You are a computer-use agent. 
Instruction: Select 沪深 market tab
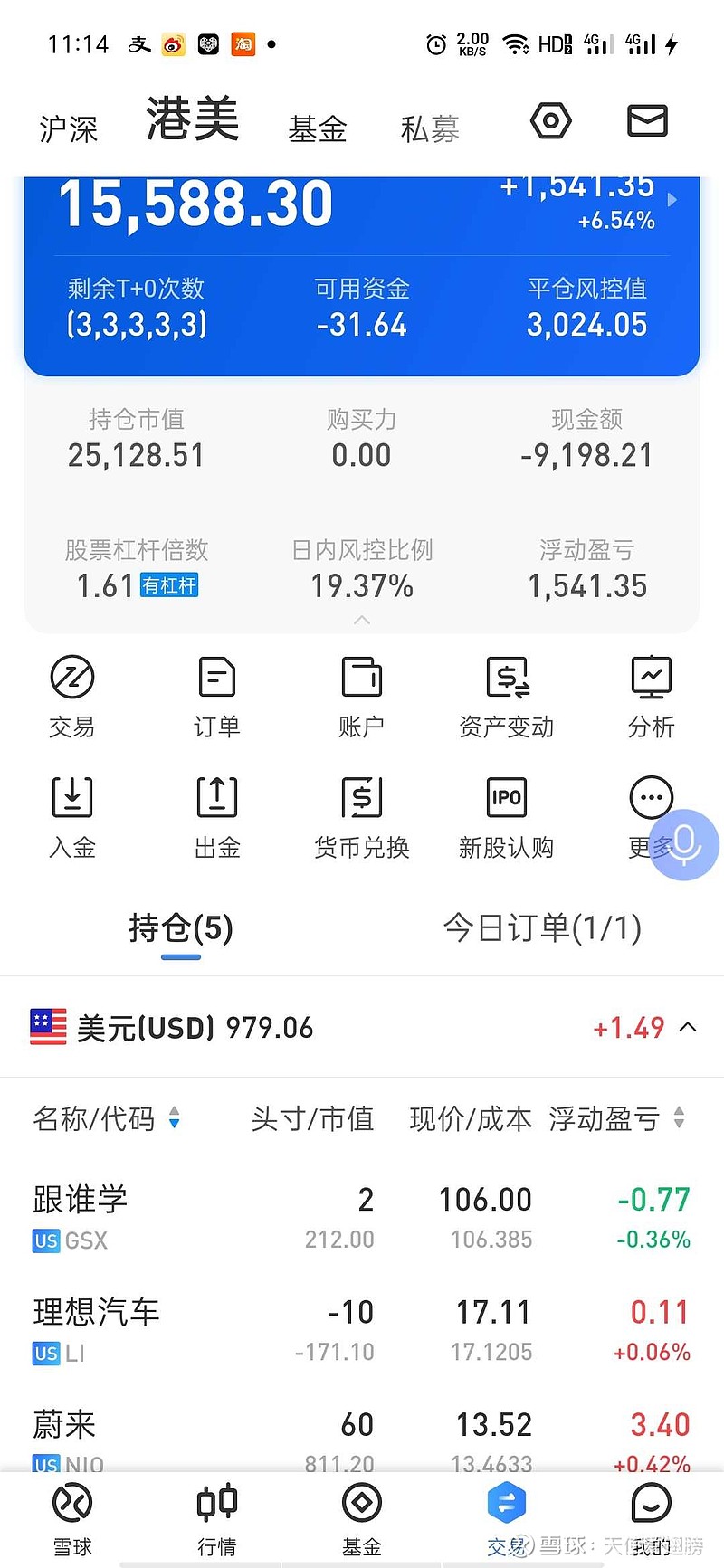[68, 128]
